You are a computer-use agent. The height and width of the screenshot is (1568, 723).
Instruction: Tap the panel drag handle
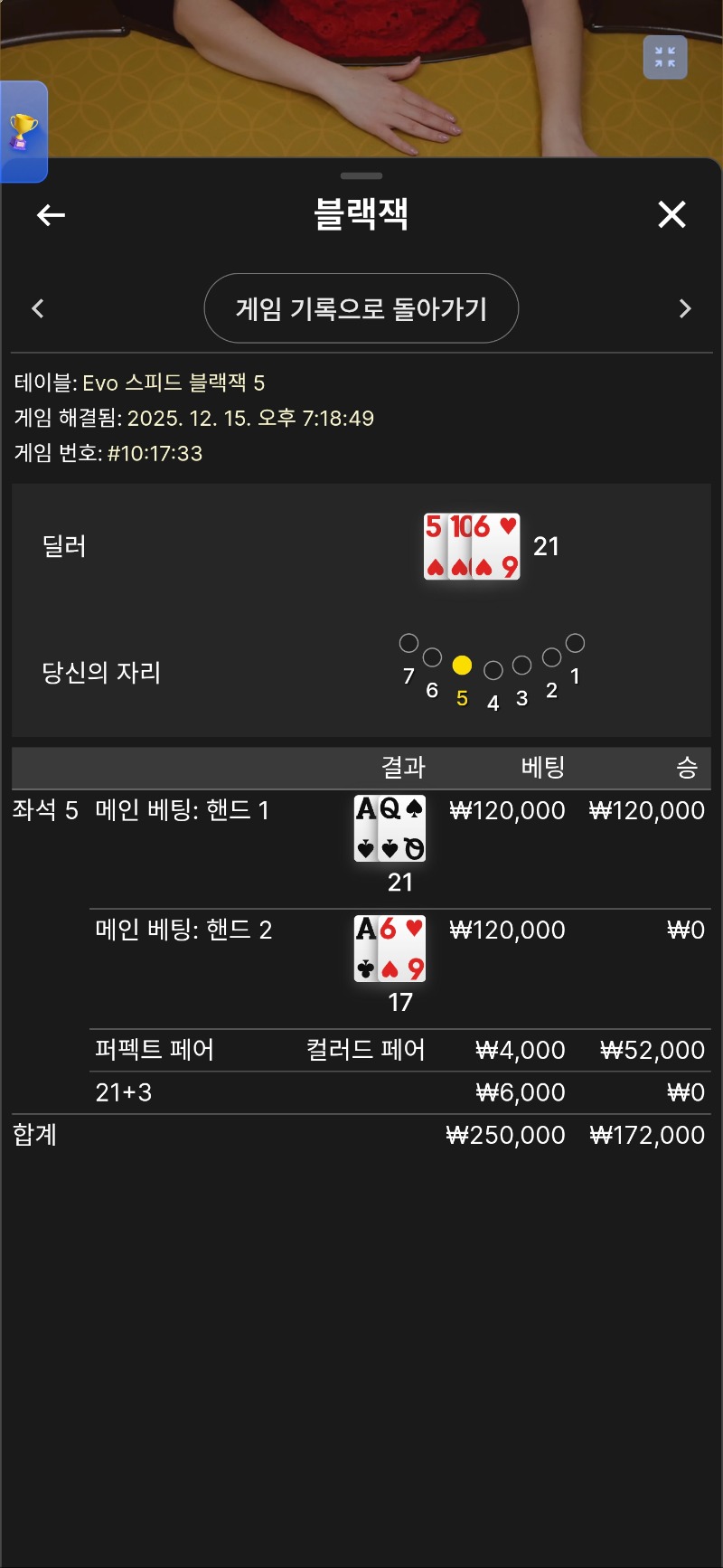361,175
